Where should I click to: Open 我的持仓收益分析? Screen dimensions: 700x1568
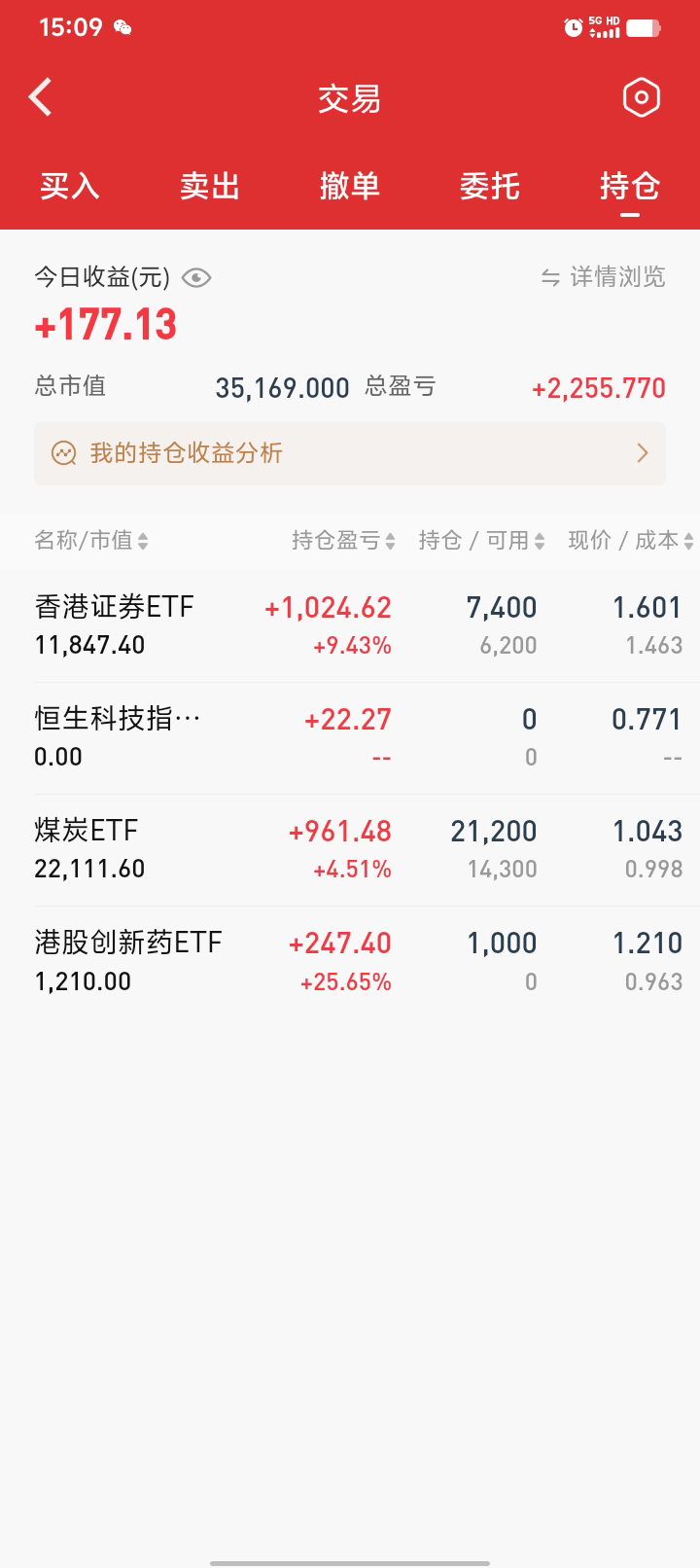350,453
